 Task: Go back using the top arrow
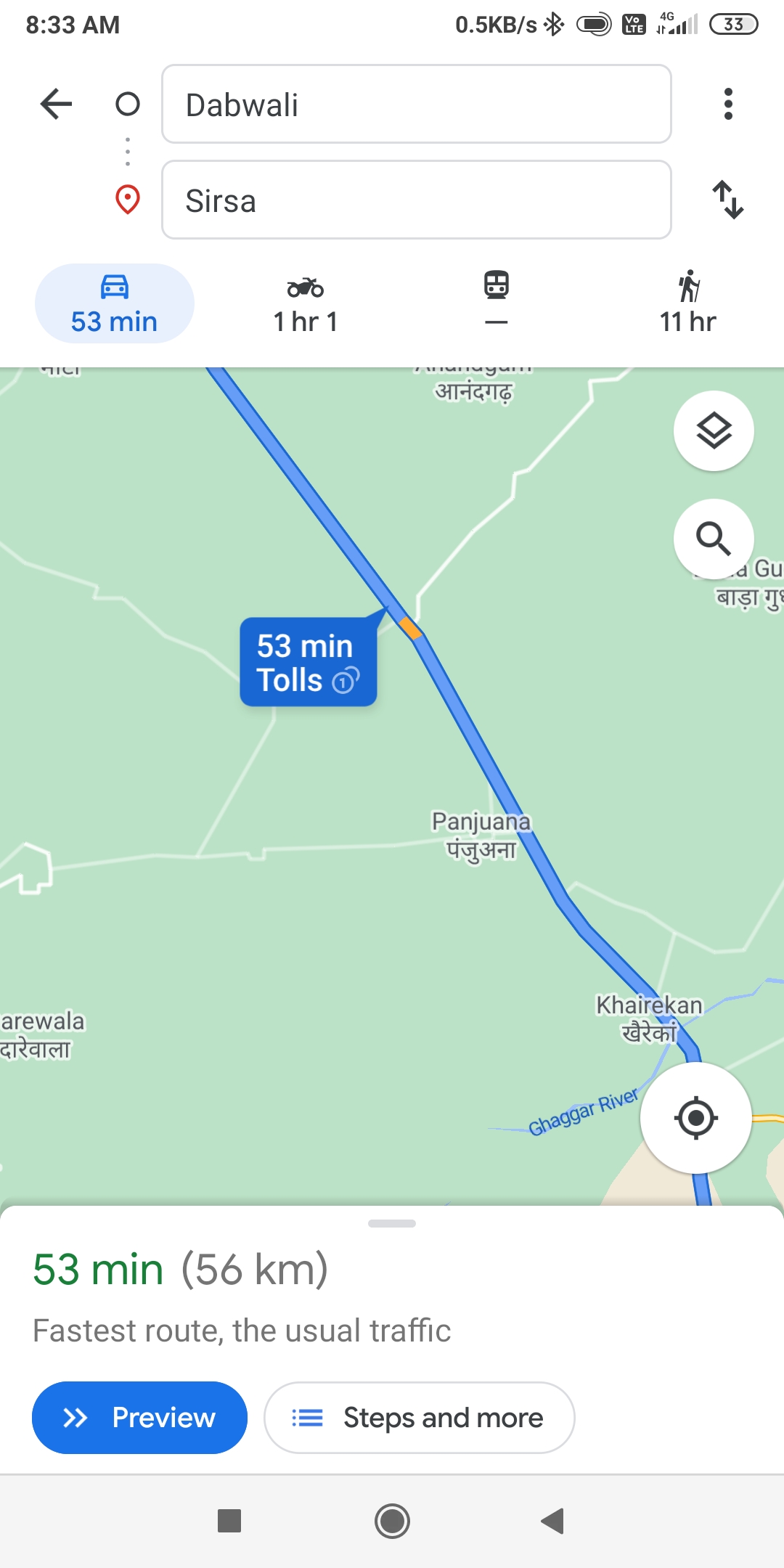pos(56,104)
